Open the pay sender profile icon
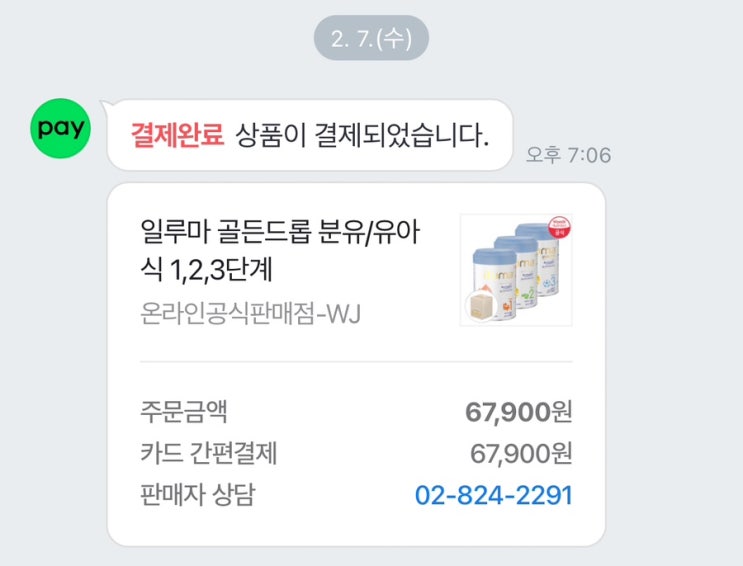This screenshot has width=743, height=566. click(x=61, y=129)
